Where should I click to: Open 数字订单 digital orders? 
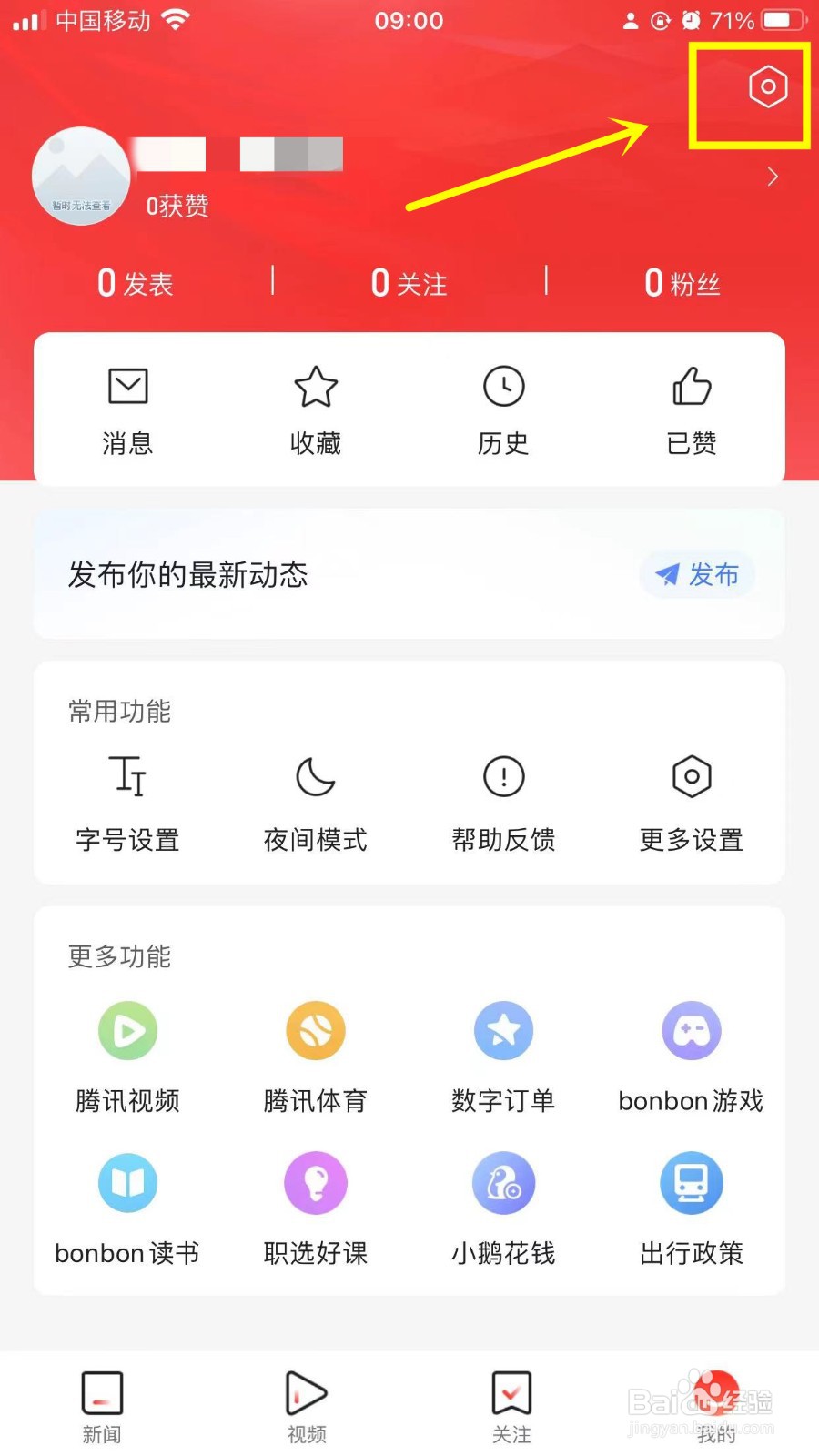[503, 1057]
